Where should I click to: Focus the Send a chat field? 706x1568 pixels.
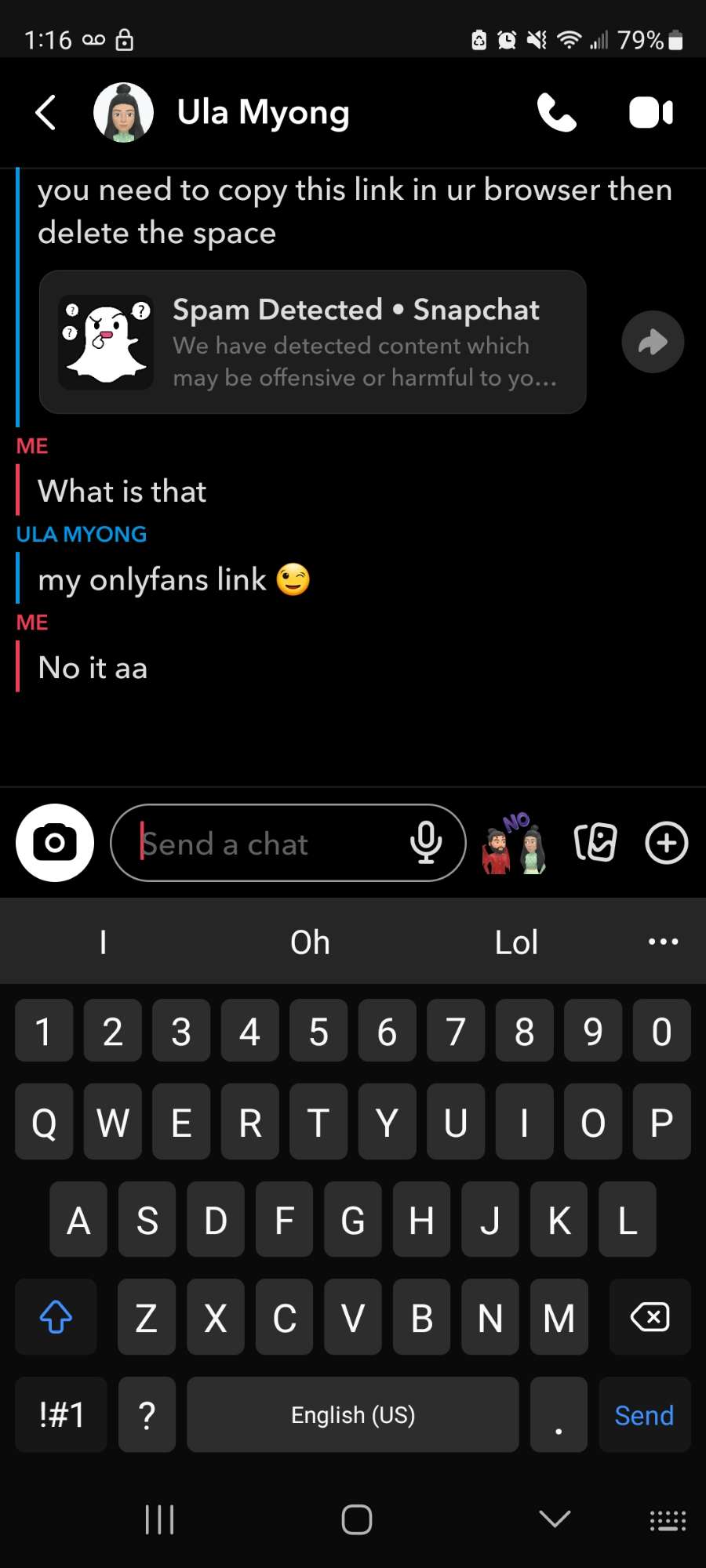(x=267, y=844)
